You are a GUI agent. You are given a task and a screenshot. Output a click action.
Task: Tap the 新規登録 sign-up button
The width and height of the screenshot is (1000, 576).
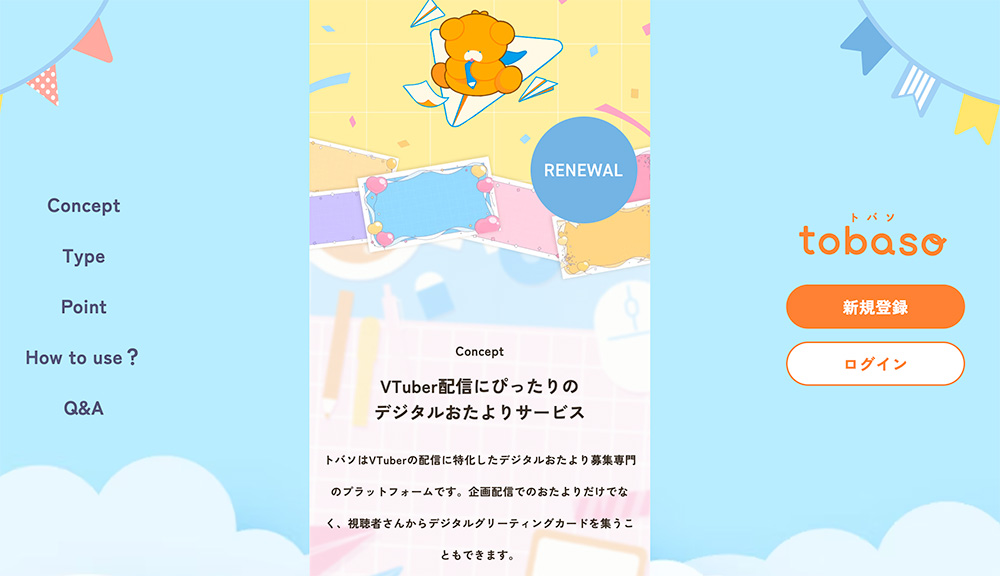click(875, 307)
